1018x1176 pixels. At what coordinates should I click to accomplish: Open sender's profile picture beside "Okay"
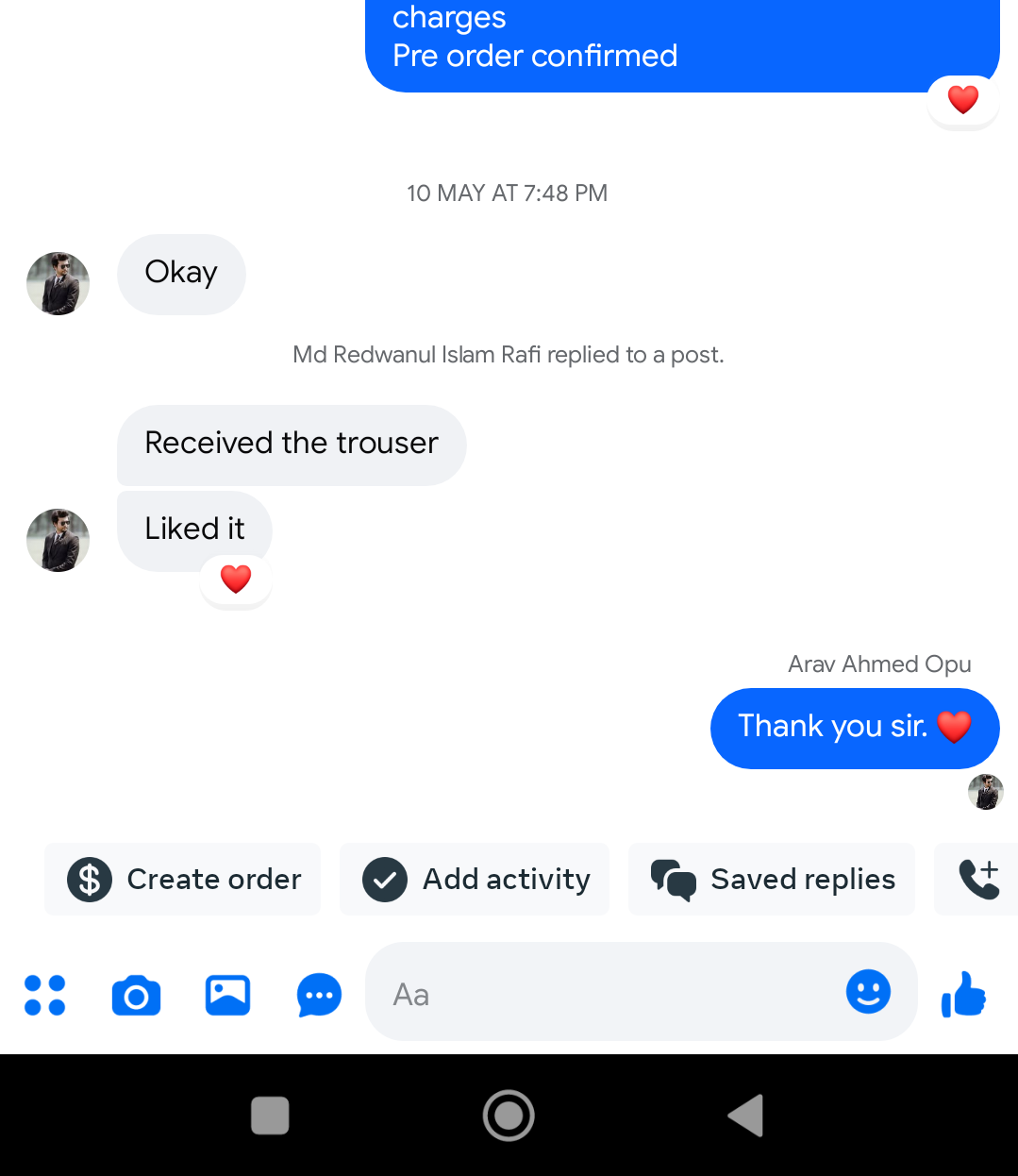coord(58,283)
